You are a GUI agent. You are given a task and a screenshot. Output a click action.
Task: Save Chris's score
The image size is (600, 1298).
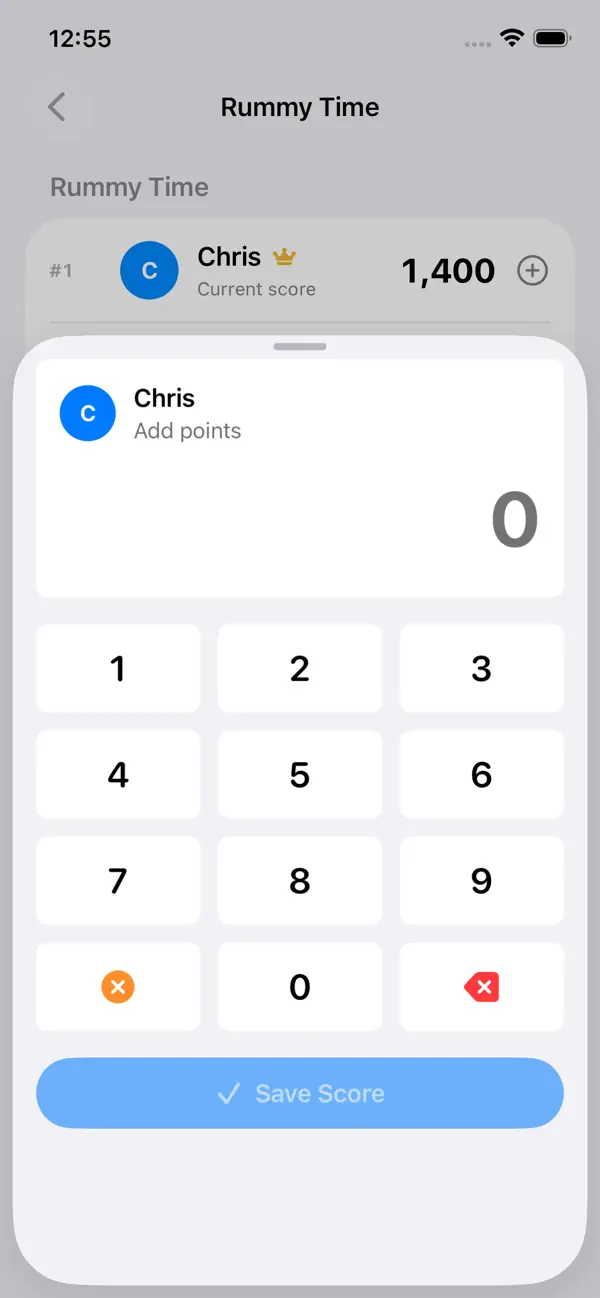click(300, 1093)
